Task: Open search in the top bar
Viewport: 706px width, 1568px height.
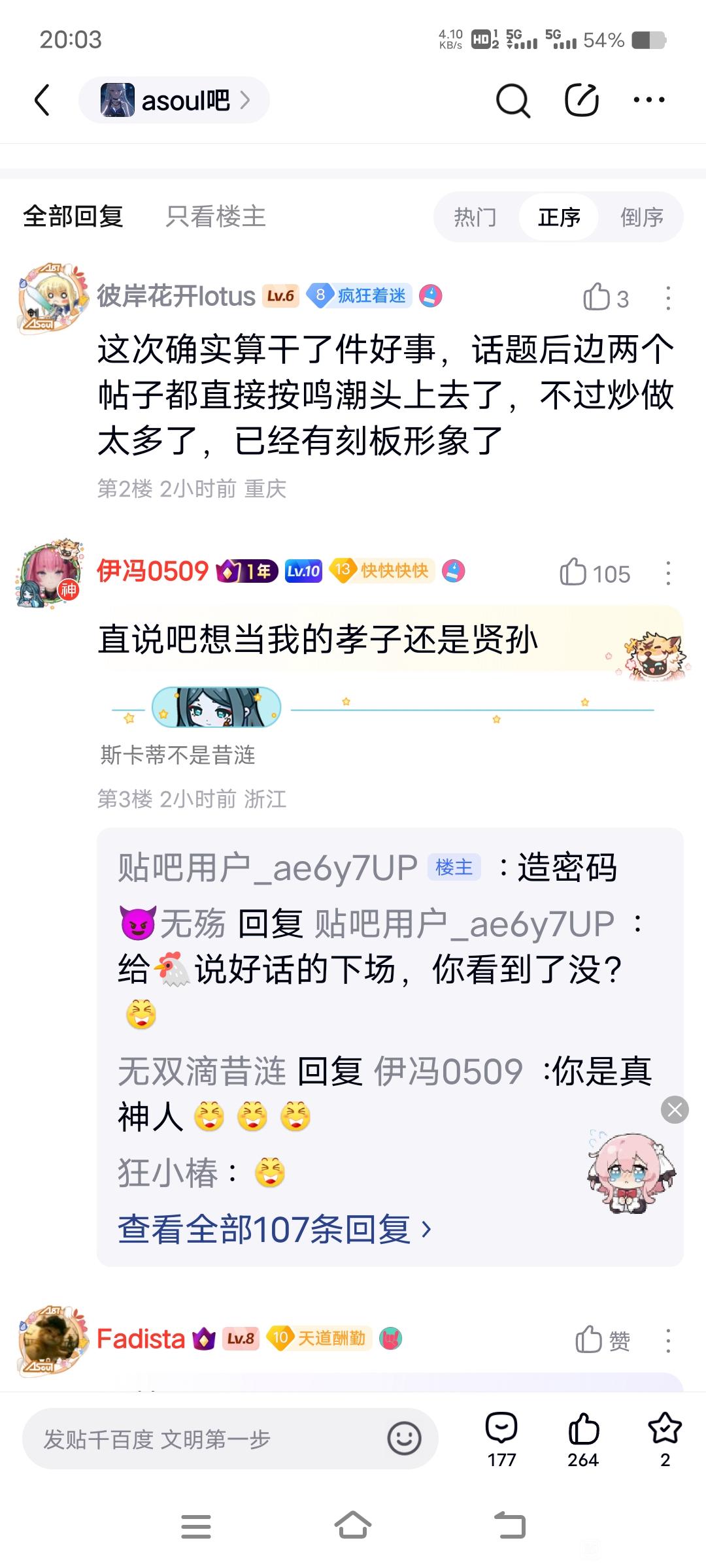Action: point(513,101)
